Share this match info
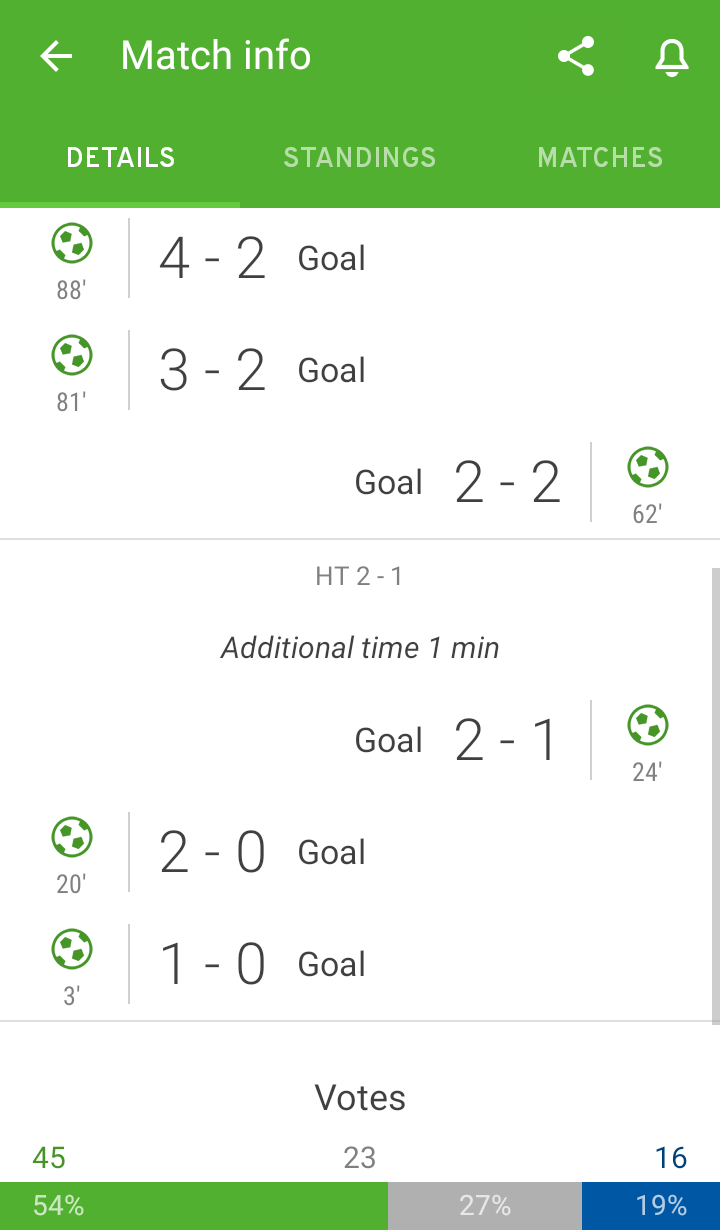The height and width of the screenshot is (1230, 720). pos(576,56)
